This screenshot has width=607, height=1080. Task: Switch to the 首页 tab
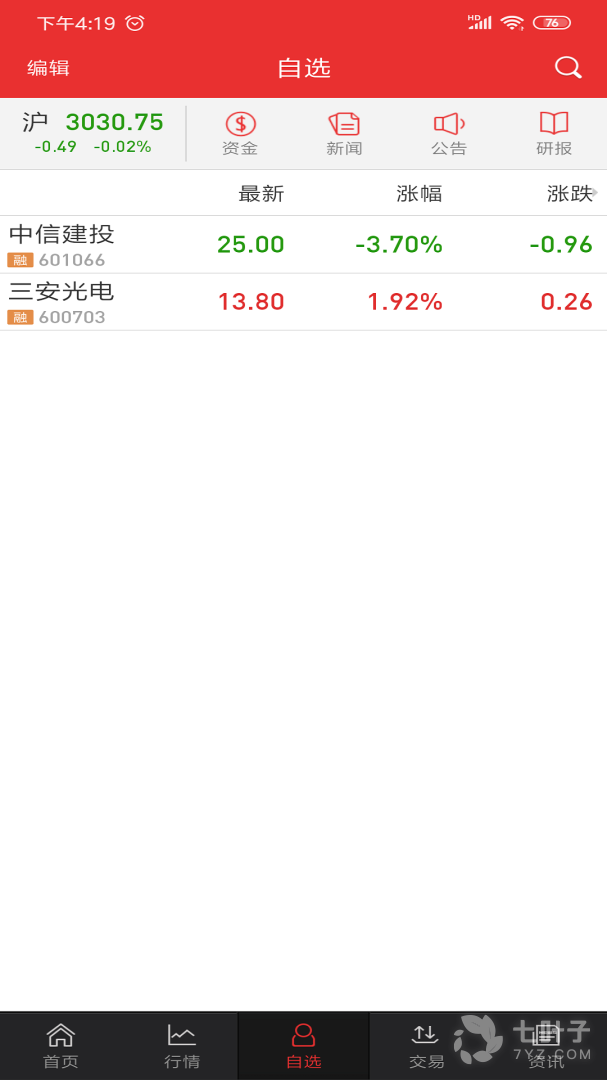tap(61, 1046)
